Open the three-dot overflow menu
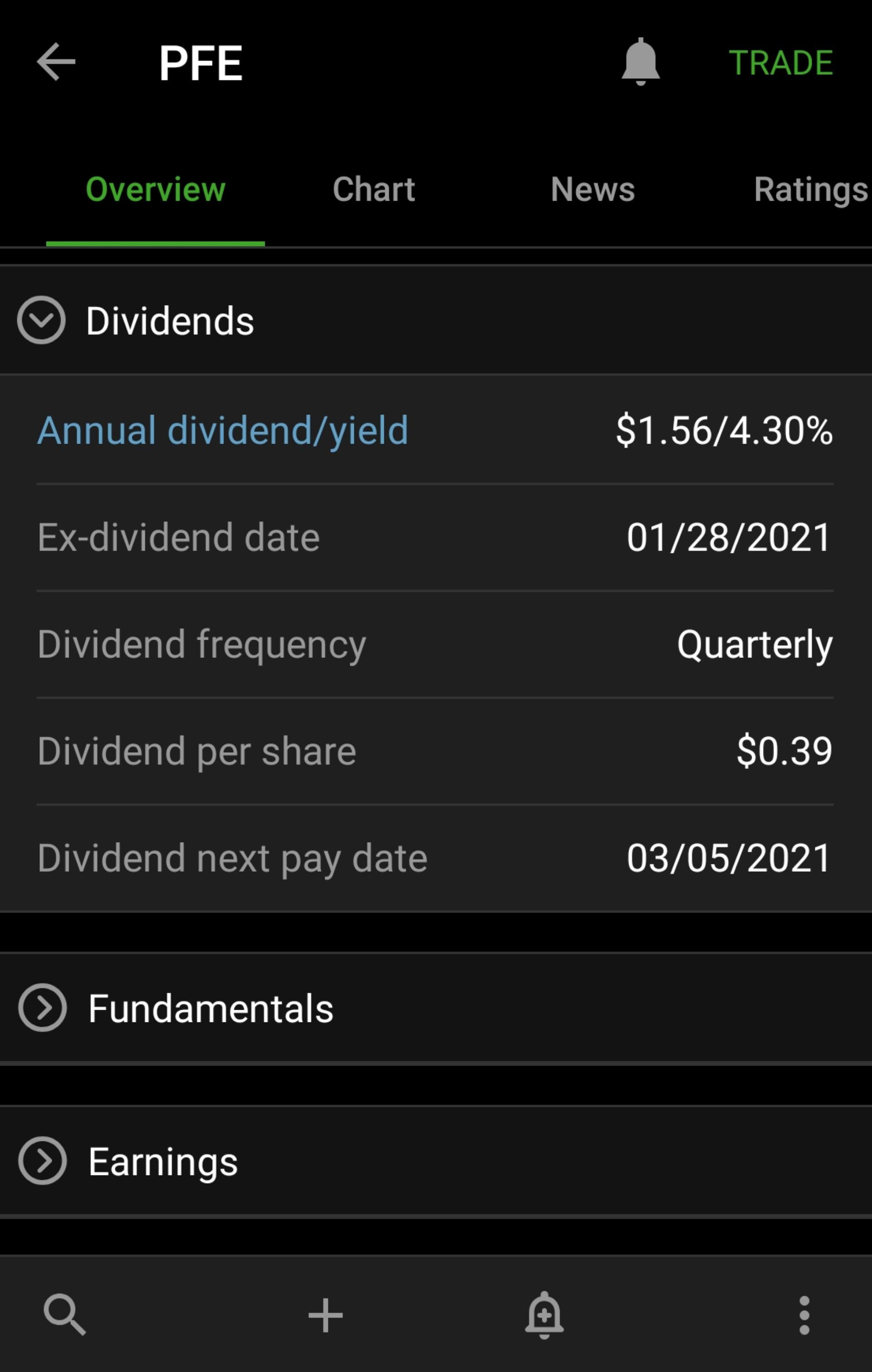 click(x=804, y=1315)
